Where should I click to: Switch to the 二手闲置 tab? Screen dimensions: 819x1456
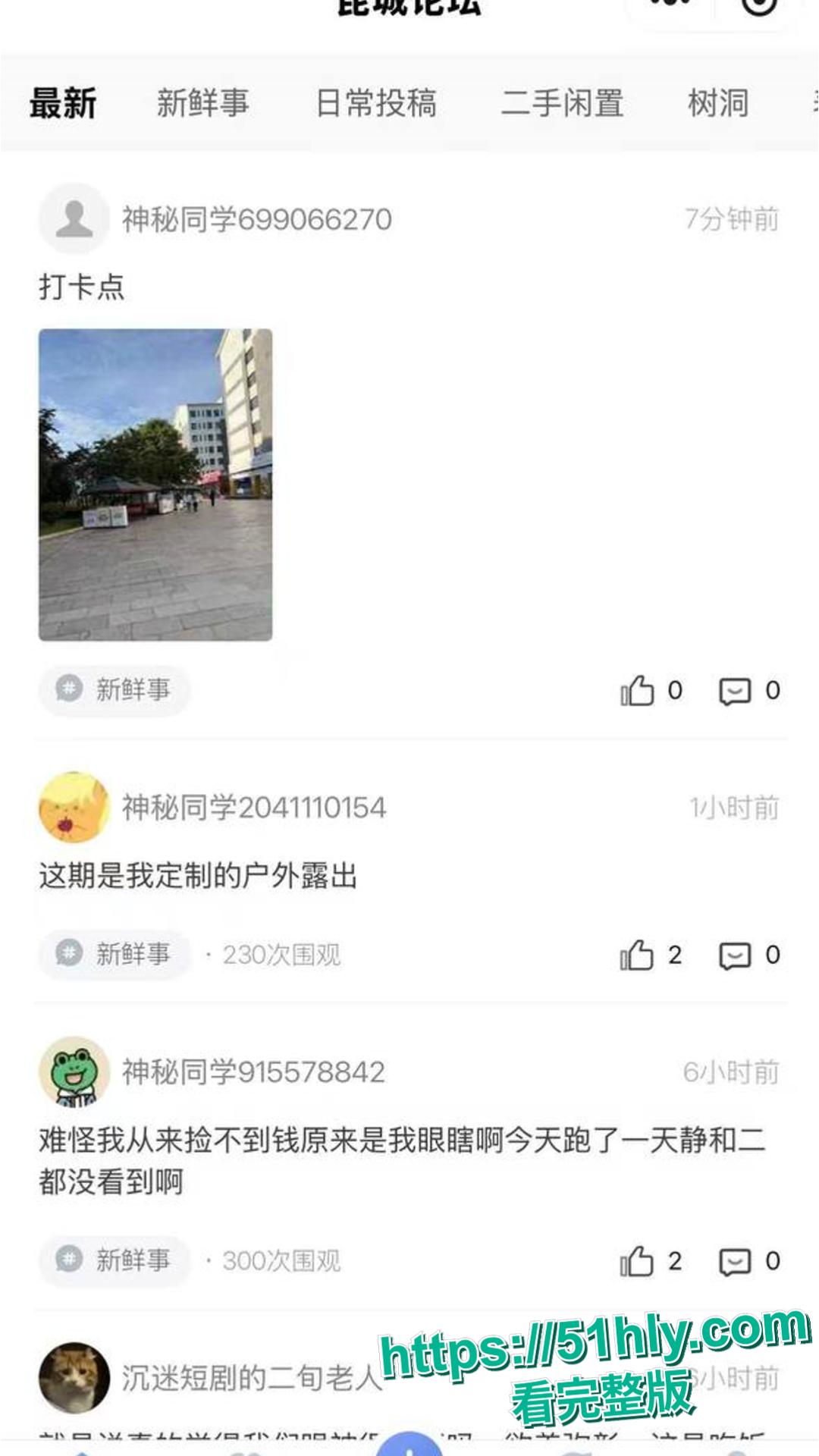click(564, 104)
